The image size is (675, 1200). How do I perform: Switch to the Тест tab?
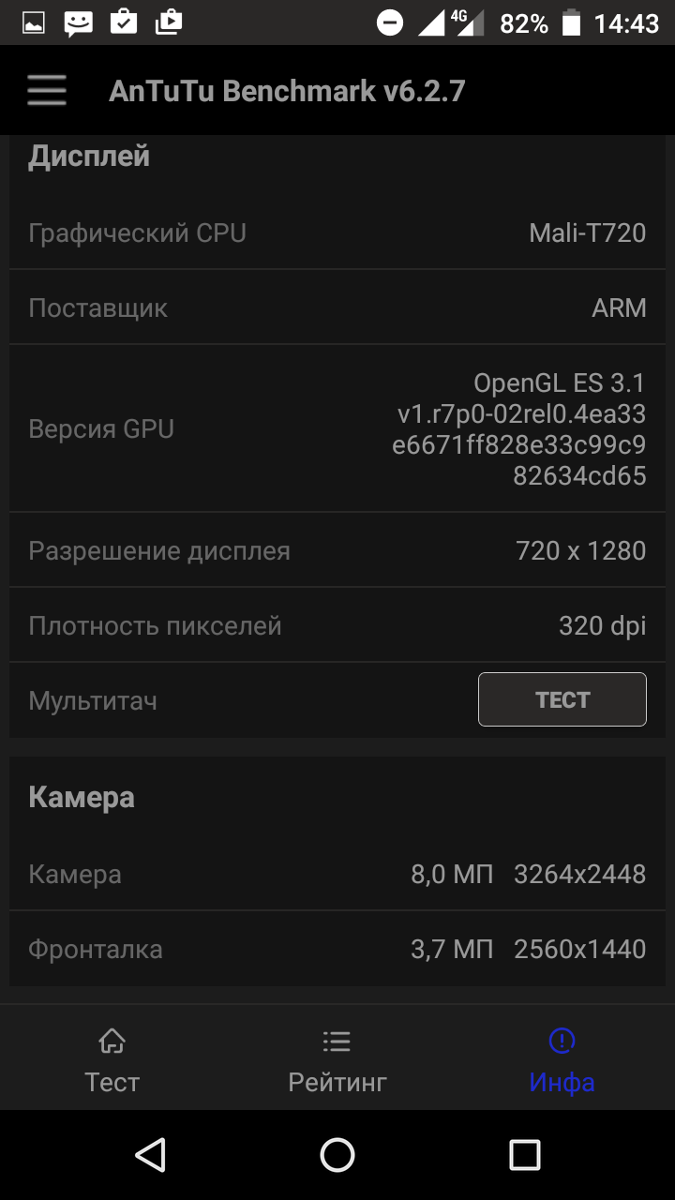[112, 1059]
